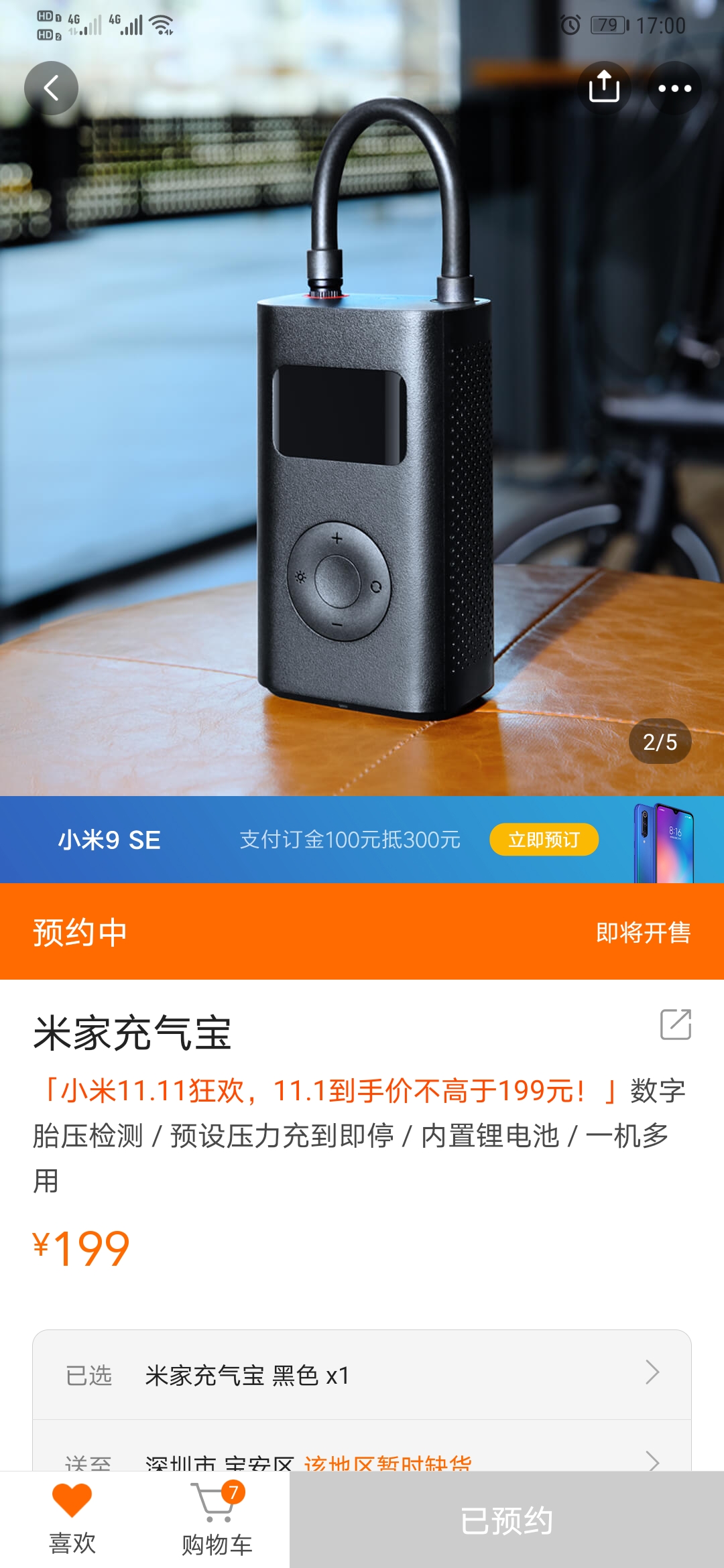The image size is (724, 1568).
Task: Tap 立即预订 on the 小米9 SE banner
Action: pos(544,840)
